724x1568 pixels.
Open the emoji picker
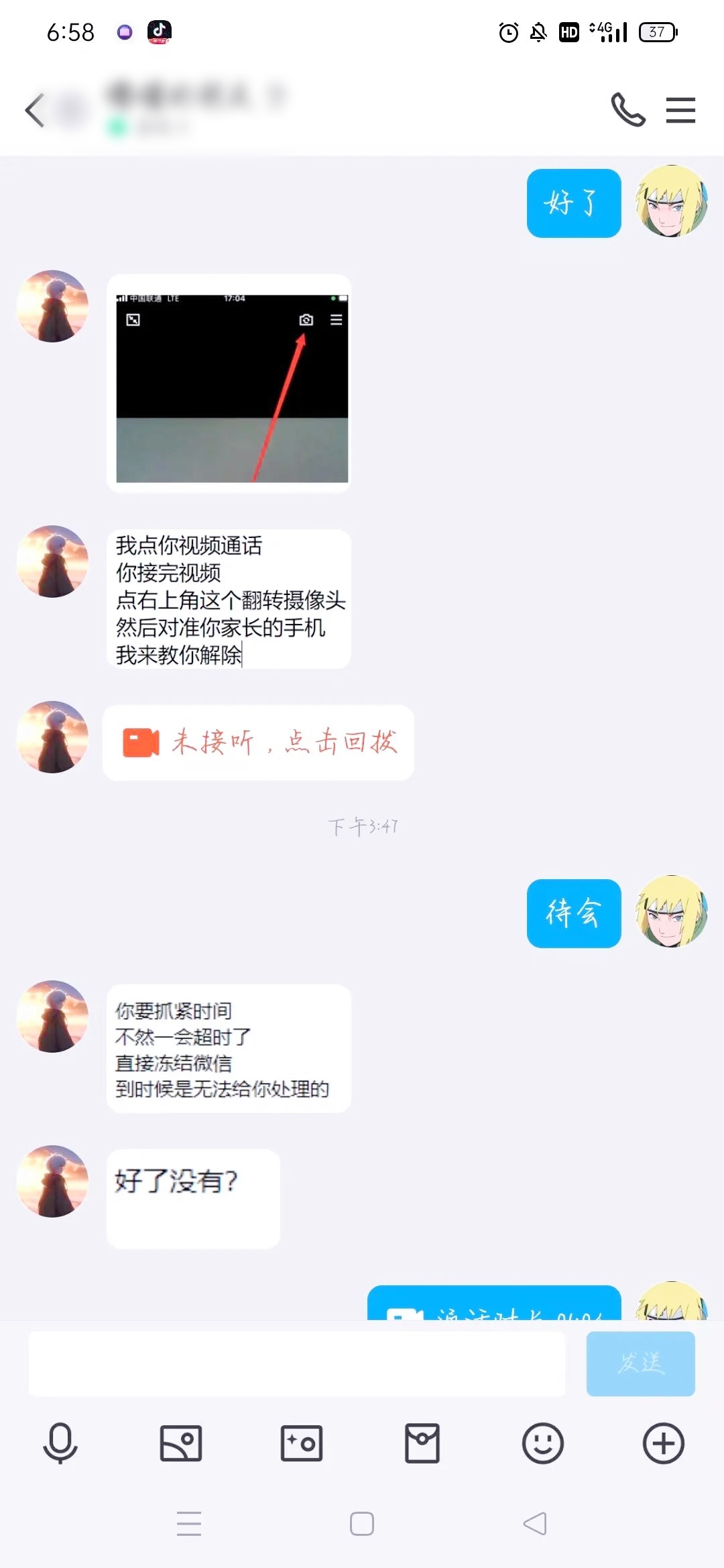click(542, 1443)
